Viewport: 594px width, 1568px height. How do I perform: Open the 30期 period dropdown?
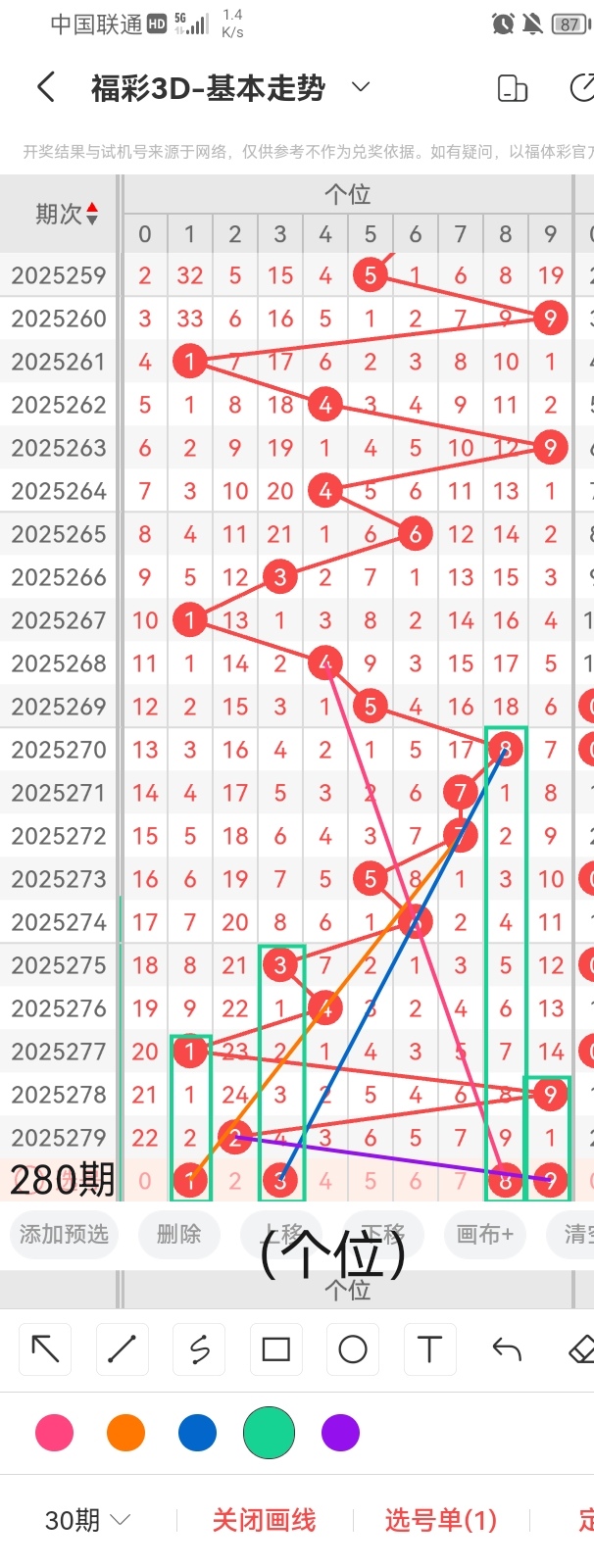pos(87,1520)
